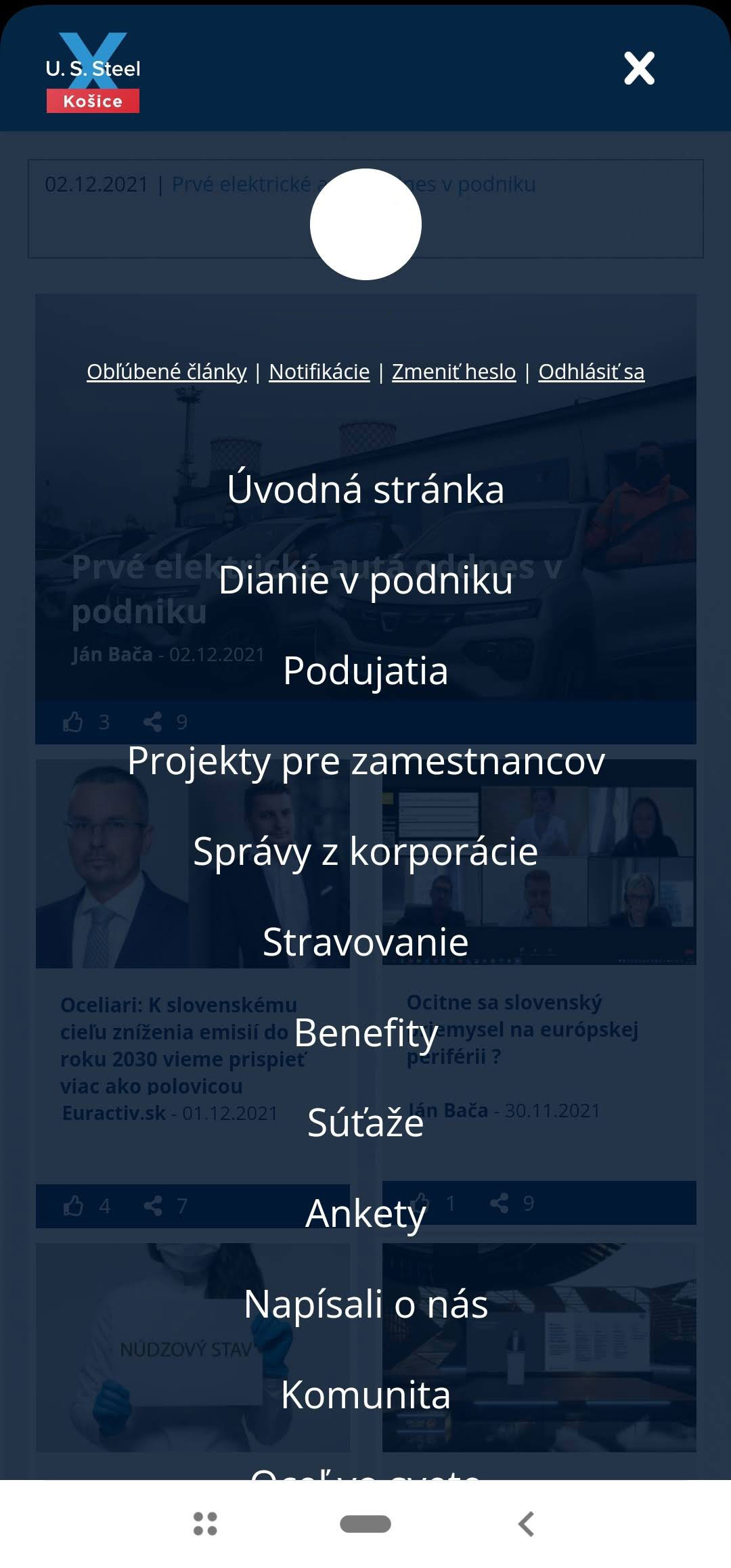Tap the U. S. Steel Košice logo
The image size is (731, 1568).
click(93, 72)
